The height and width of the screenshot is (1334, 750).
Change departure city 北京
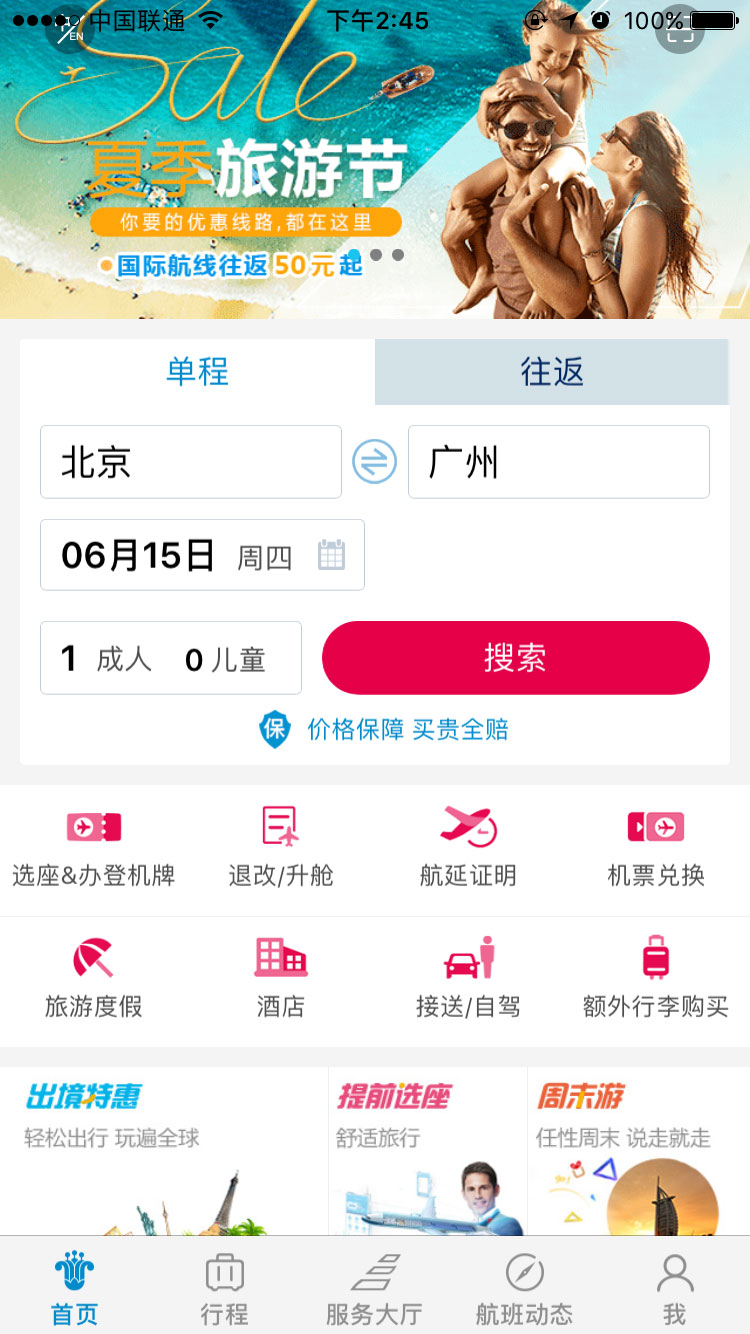click(191, 462)
